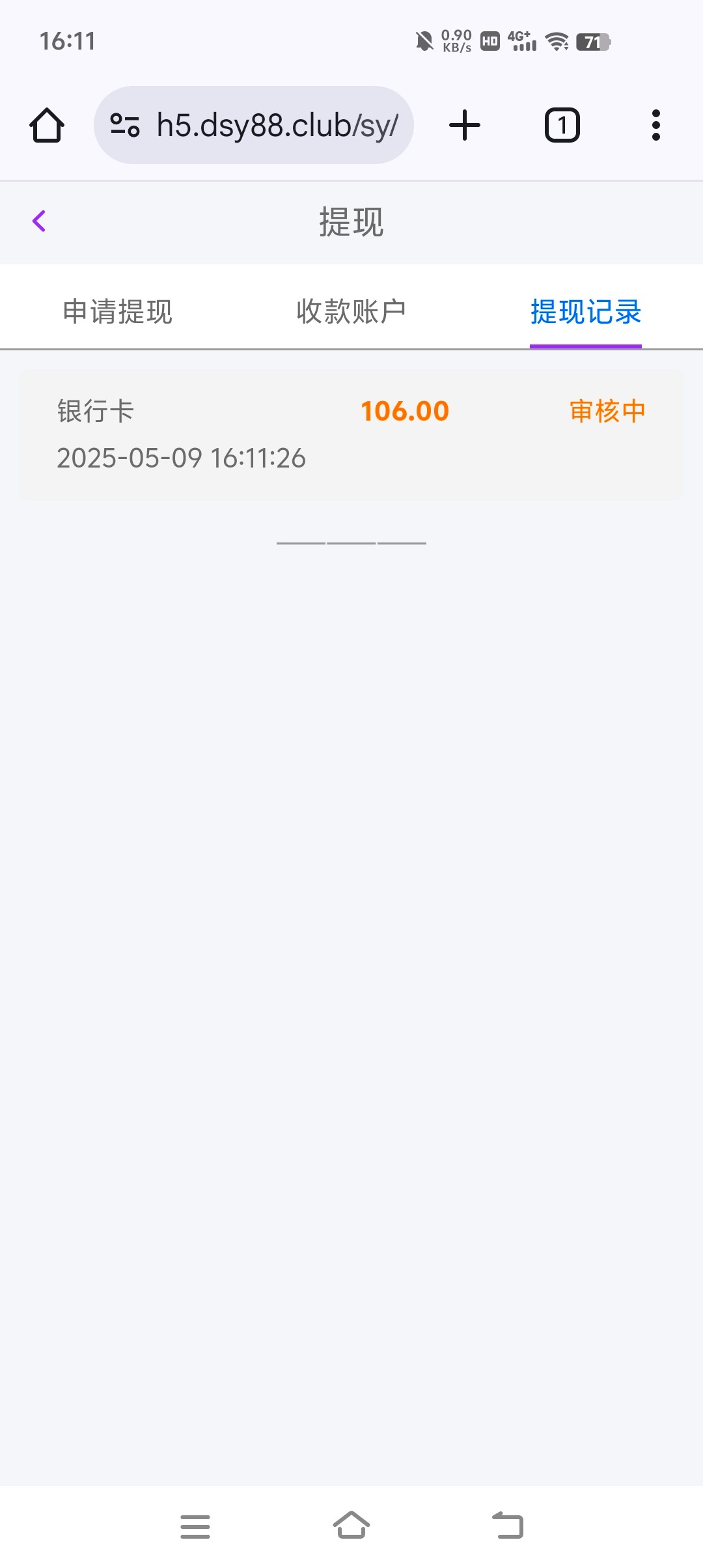Switch to the 收款账户 tab
Image resolution: width=703 pixels, height=1568 pixels.
(351, 311)
